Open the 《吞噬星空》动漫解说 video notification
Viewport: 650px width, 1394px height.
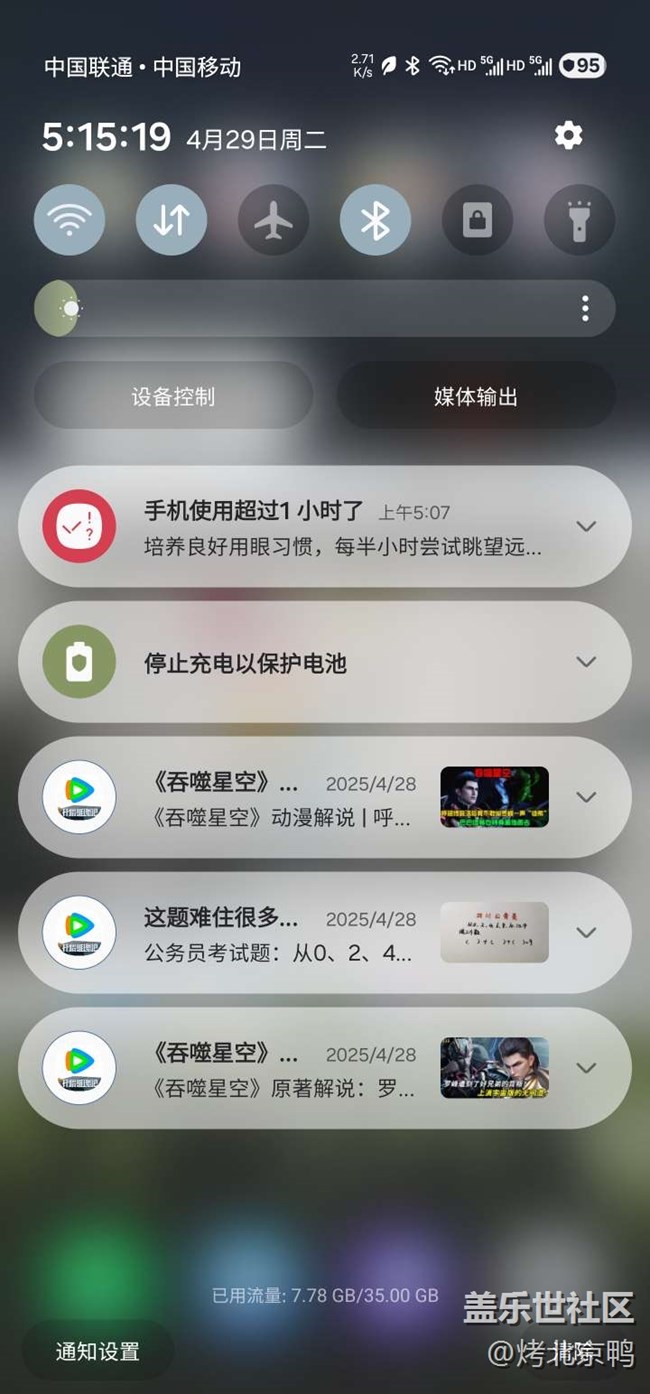(280, 798)
